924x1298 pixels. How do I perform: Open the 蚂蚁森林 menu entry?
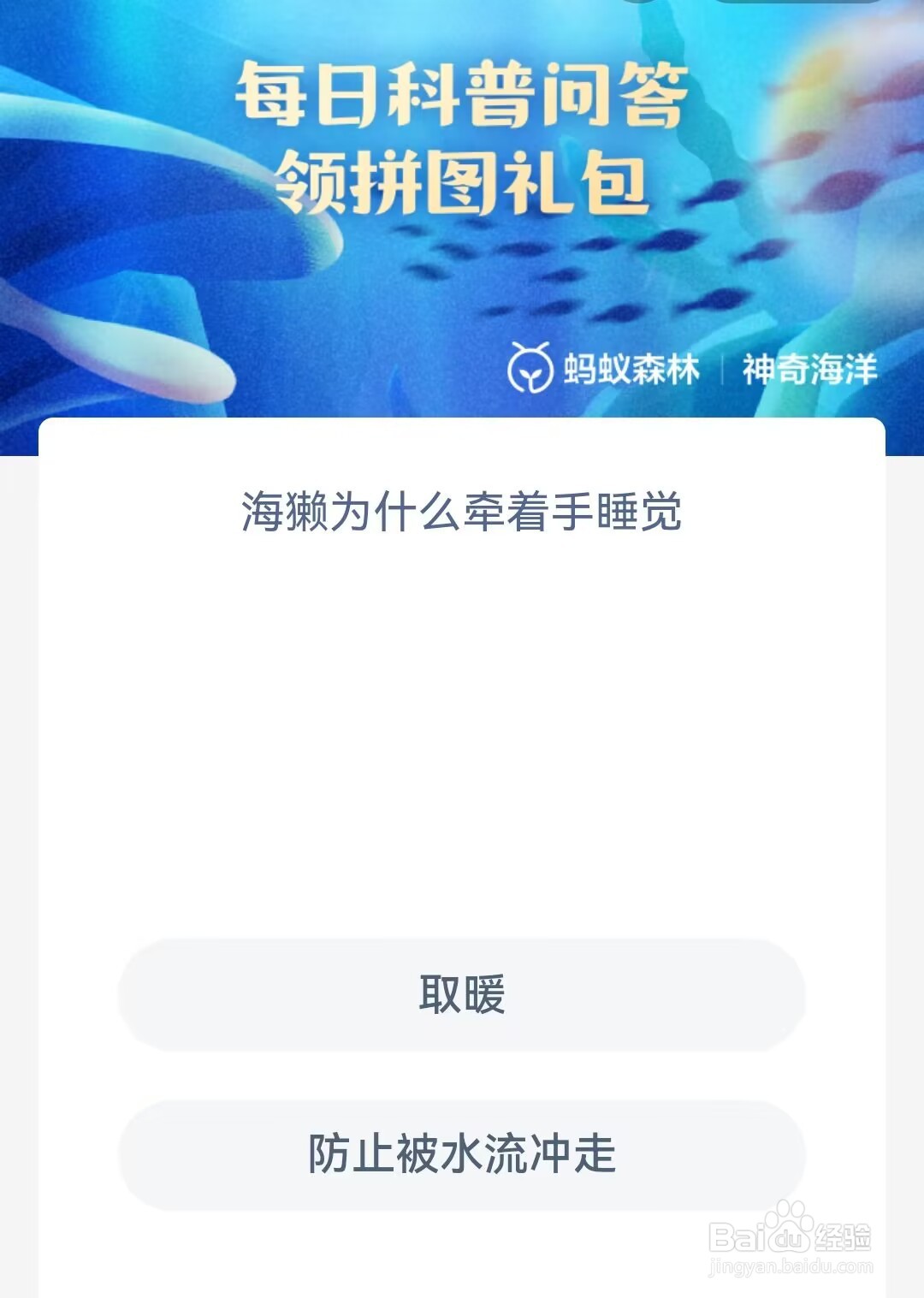pos(635,370)
